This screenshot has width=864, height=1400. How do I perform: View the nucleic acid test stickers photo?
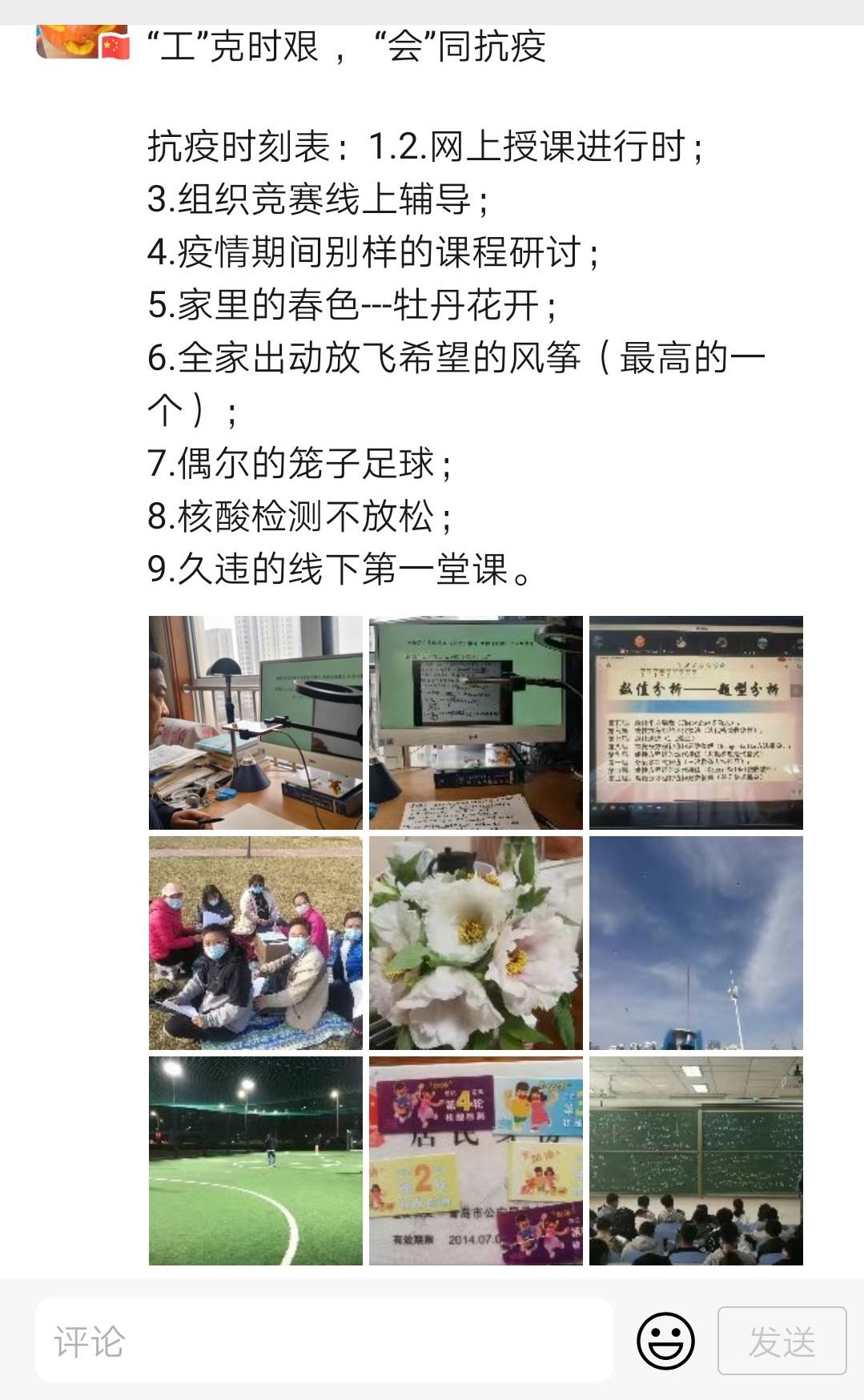476,1161
